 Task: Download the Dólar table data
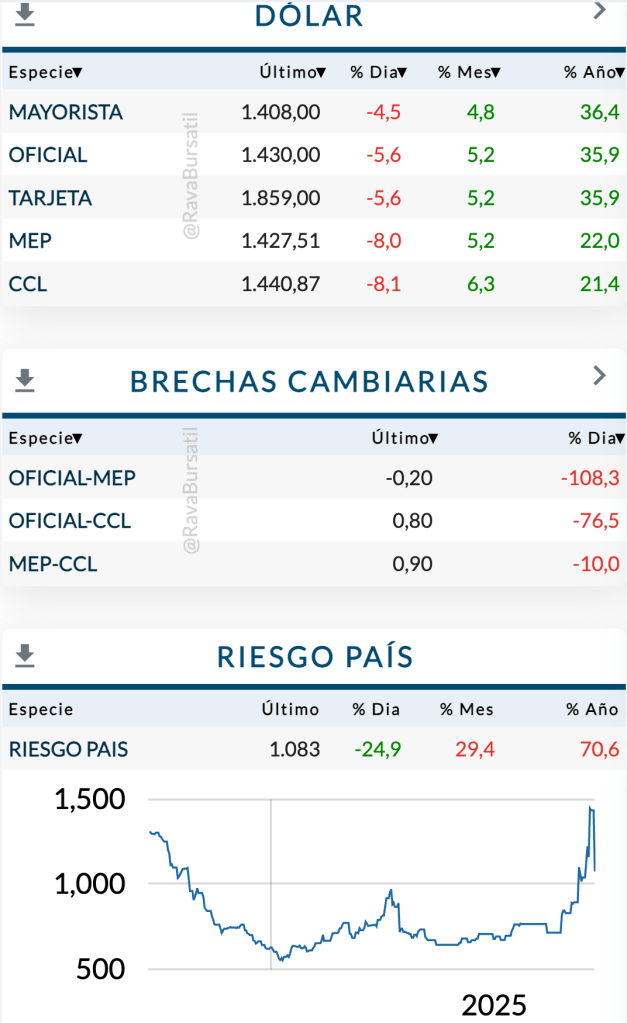point(25,14)
